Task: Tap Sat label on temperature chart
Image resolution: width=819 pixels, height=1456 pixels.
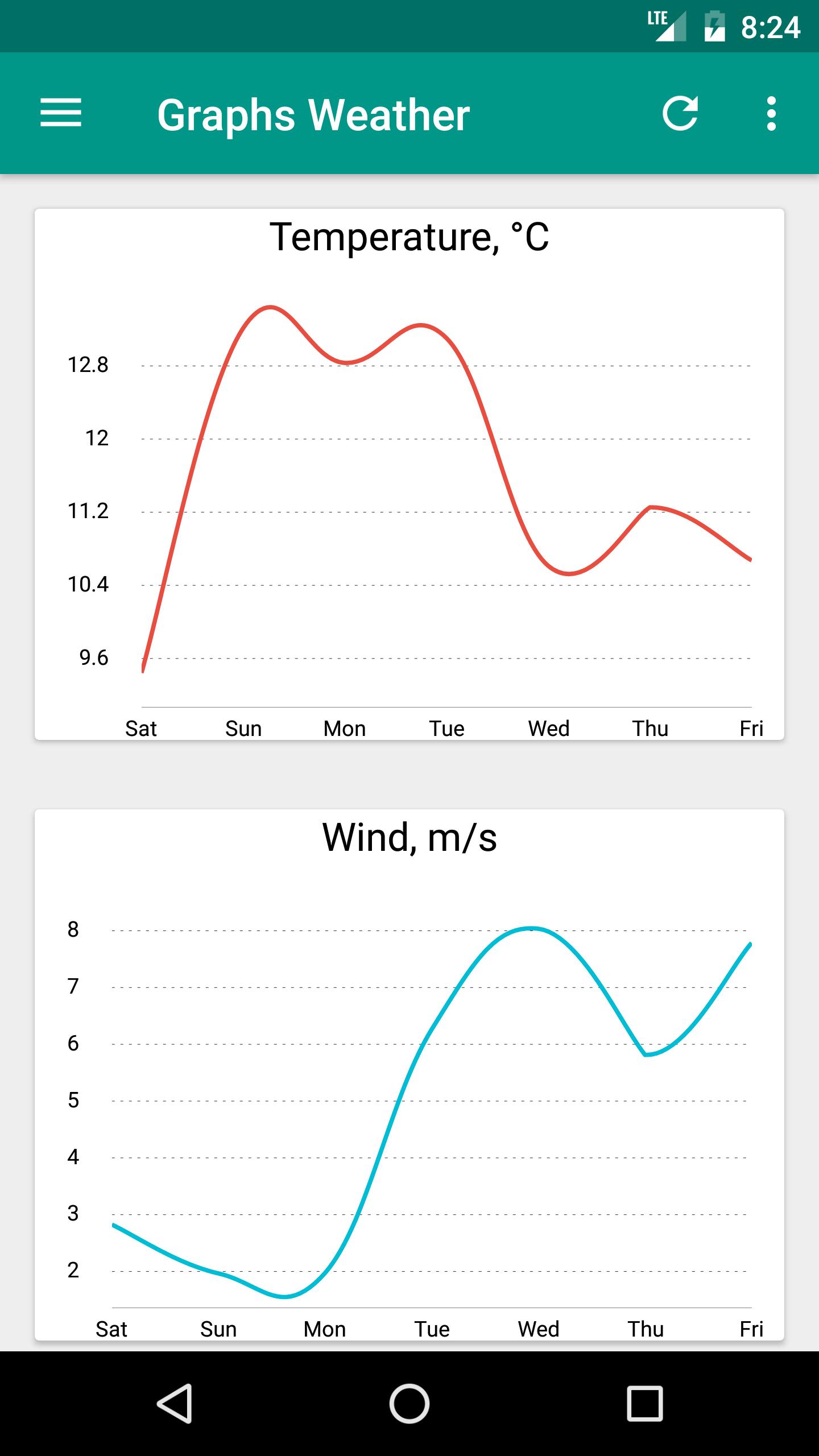Action: (140, 728)
